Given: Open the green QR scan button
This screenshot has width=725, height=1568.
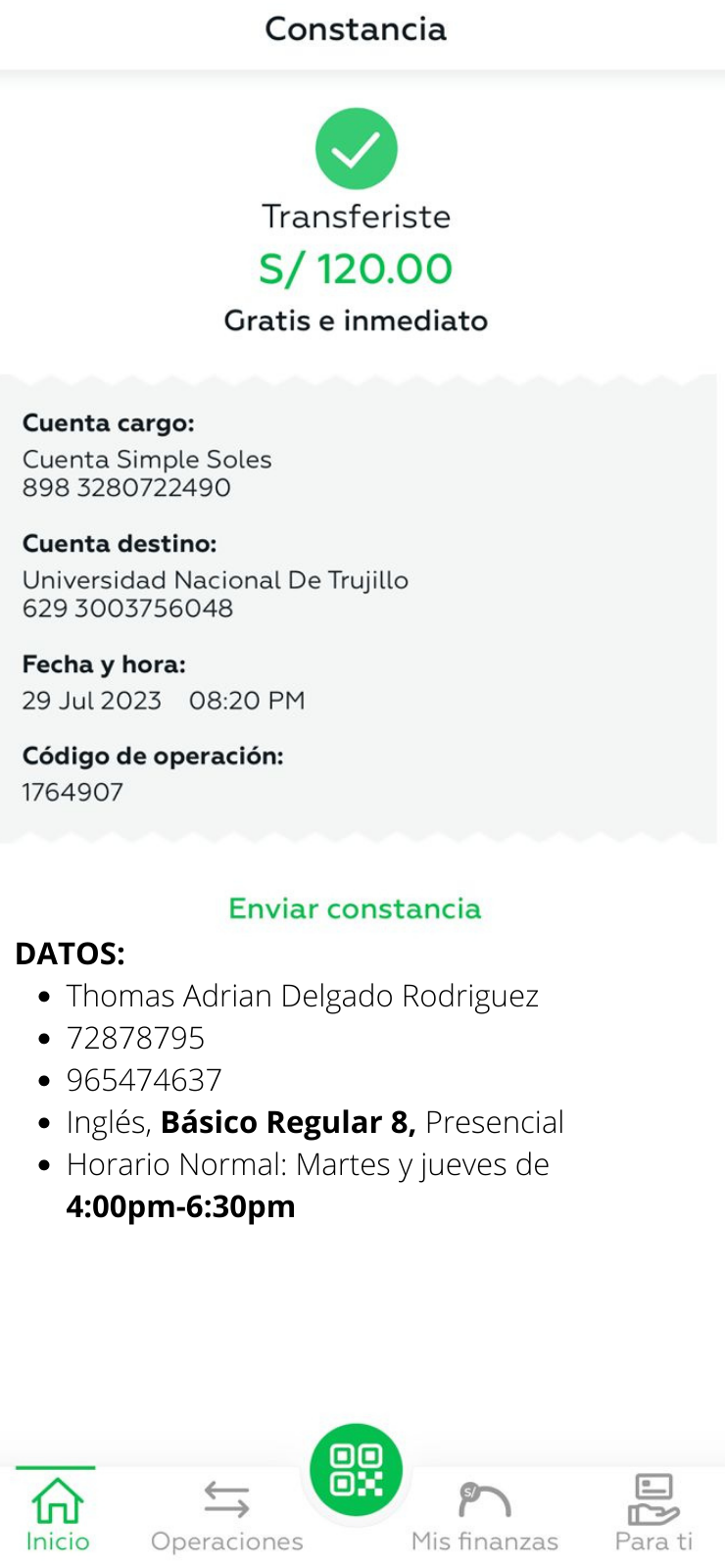Looking at the screenshot, I should [357, 1470].
